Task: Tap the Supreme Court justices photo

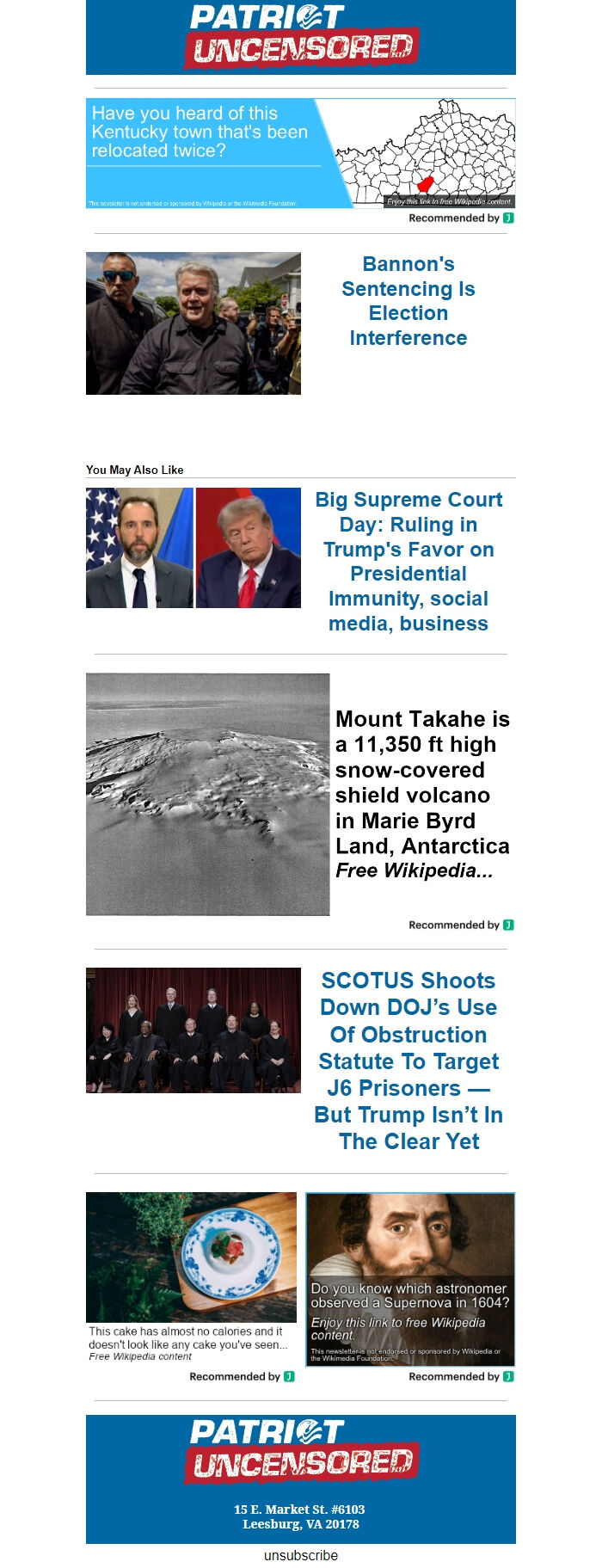Action: coord(193,1030)
